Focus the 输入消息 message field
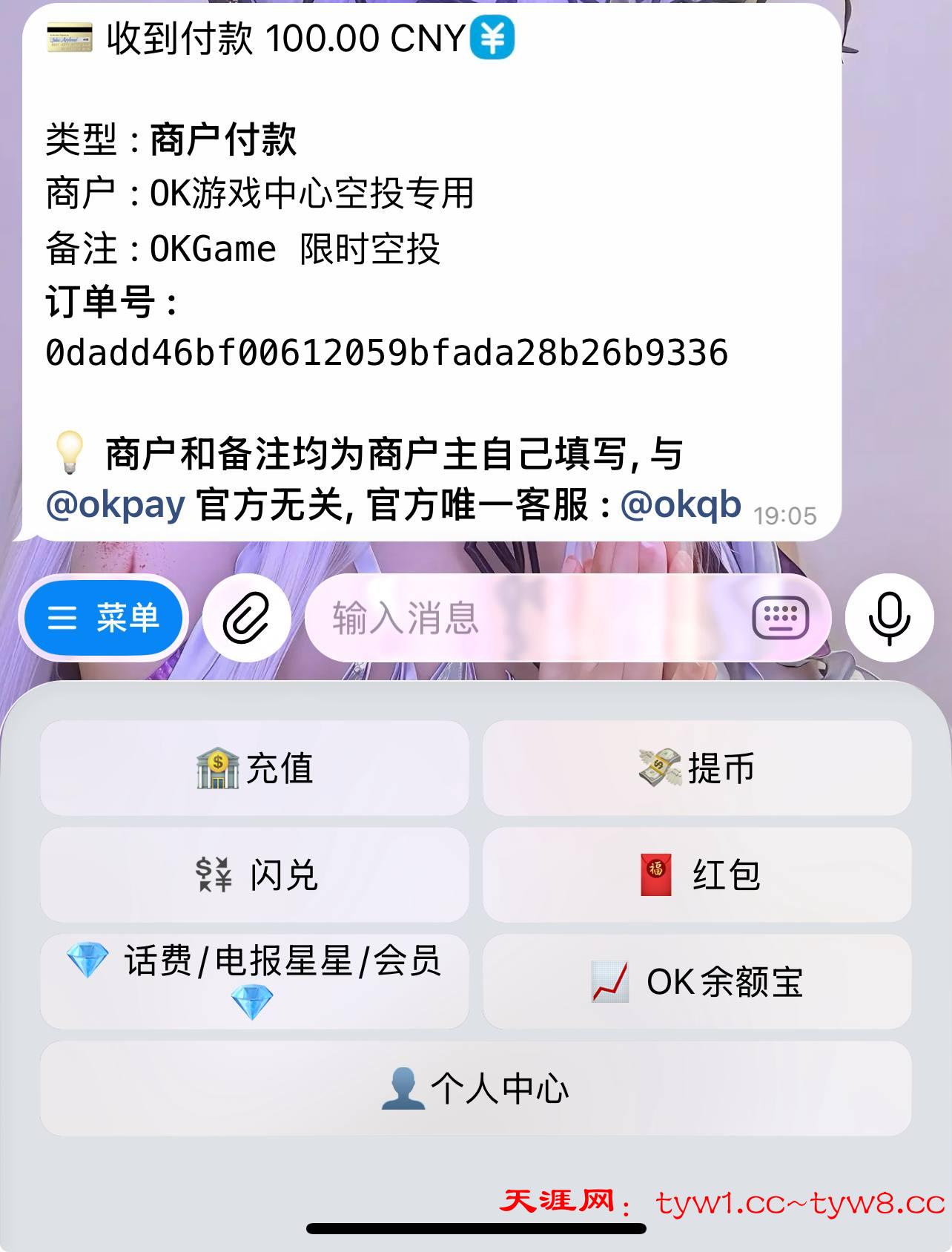This screenshot has width=952, height=1252. pos(519,617)
